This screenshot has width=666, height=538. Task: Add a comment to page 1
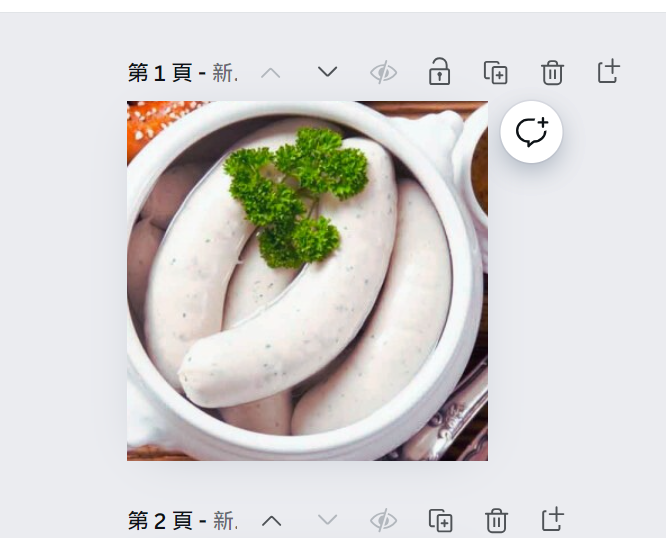click(x=531, y=132)
